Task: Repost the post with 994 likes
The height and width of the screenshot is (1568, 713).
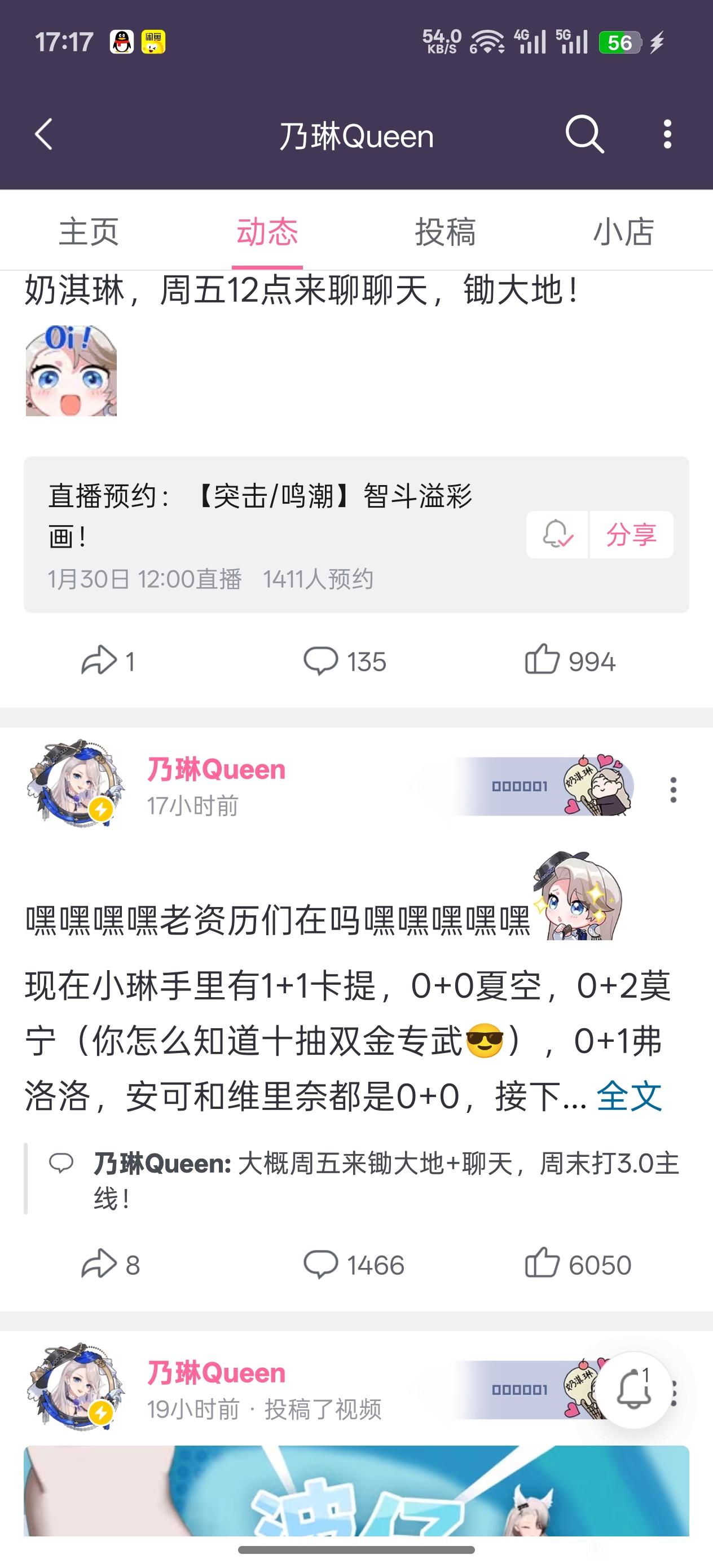Action: tap(108, 661)
